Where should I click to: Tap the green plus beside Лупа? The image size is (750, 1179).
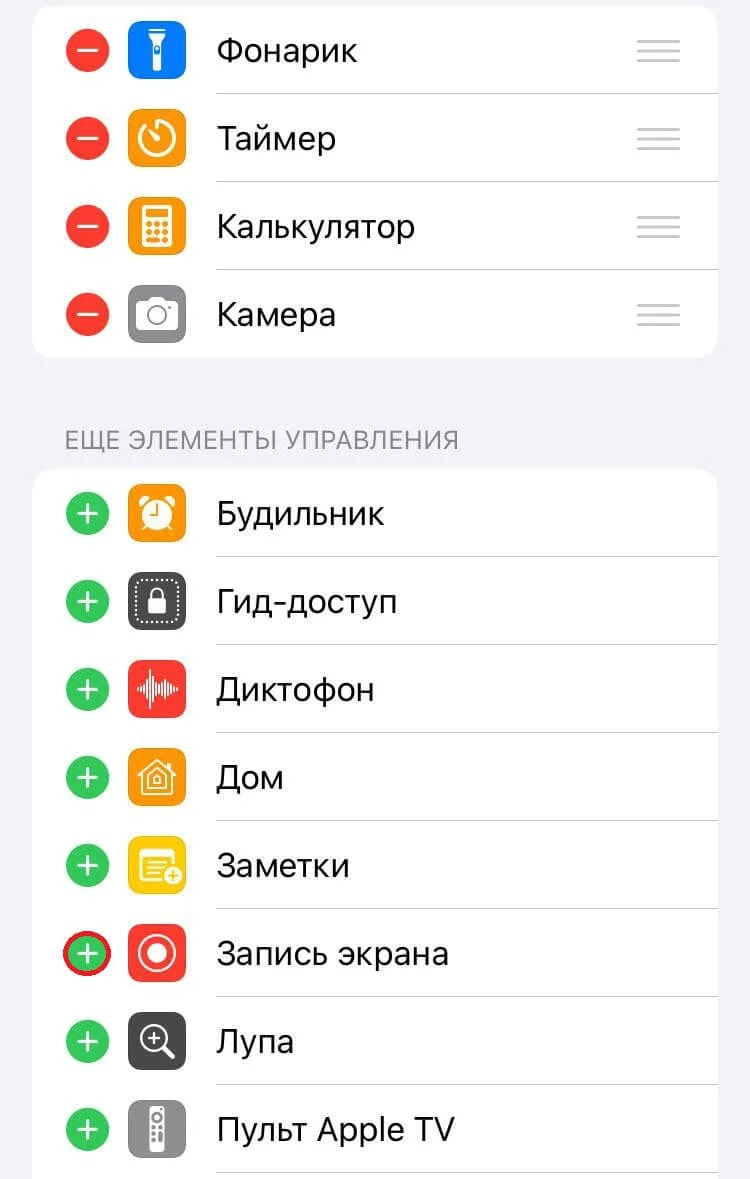88,1042
